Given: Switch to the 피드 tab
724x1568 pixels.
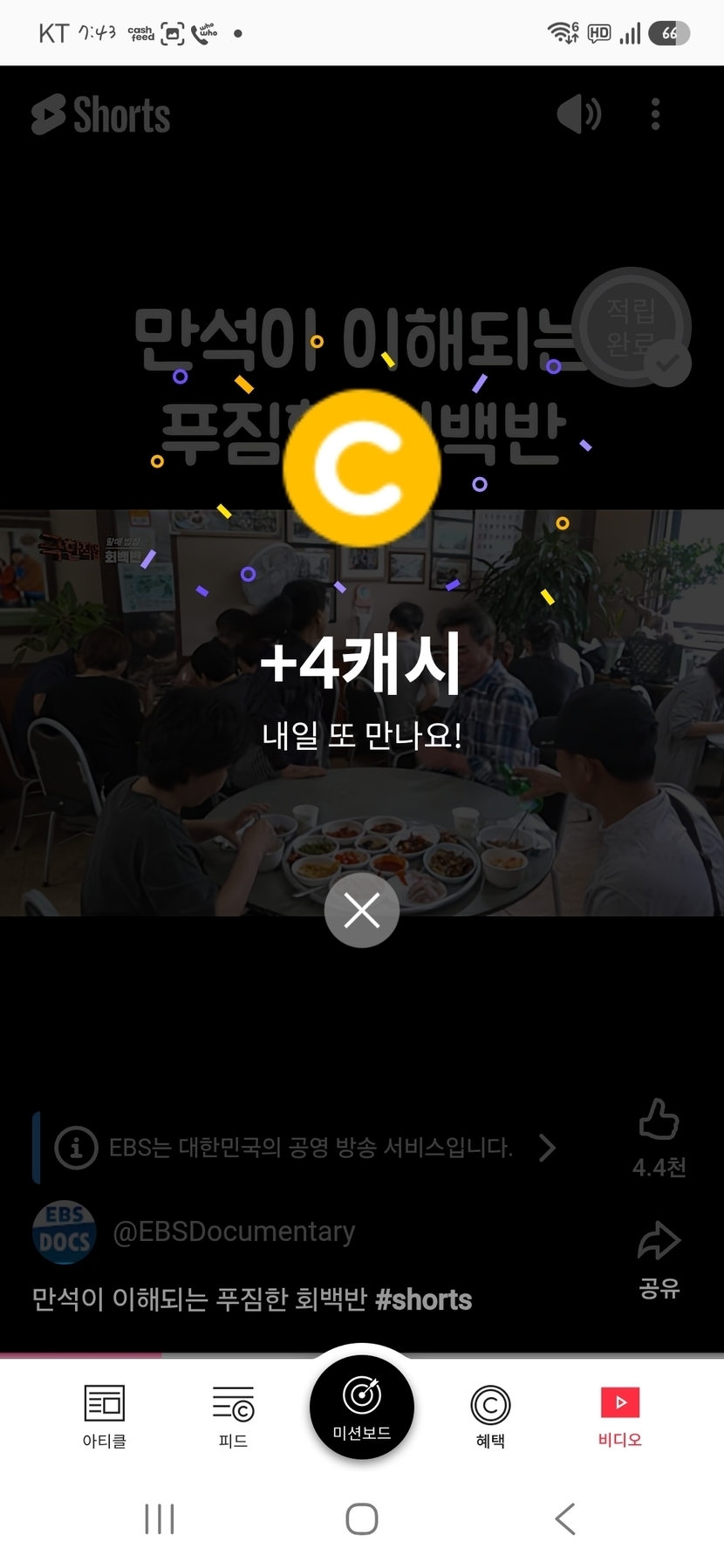Looking at the screenshot, I should click(x=233, y=1416).
